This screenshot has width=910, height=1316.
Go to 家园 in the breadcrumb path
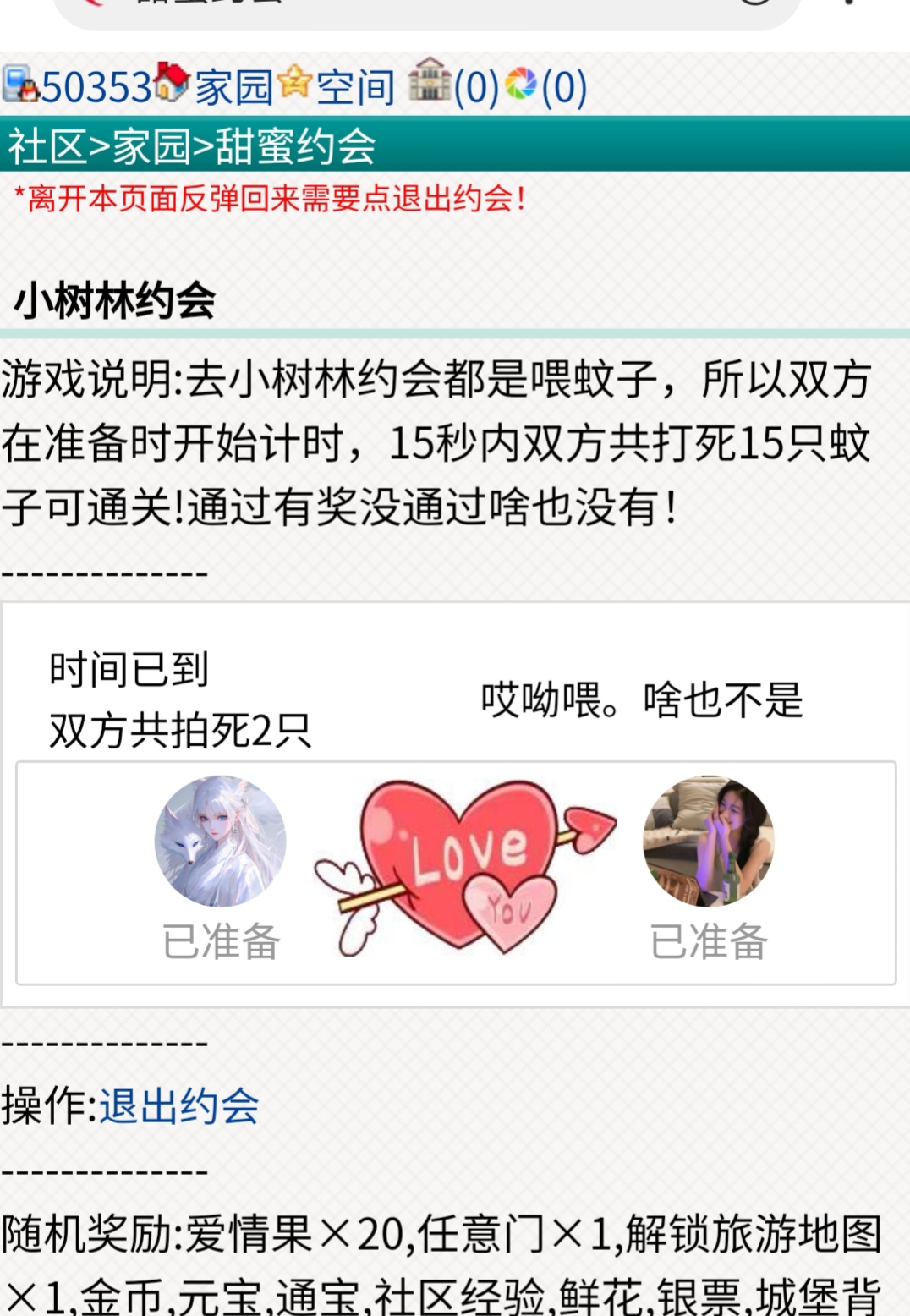click(x=151, y=146)
